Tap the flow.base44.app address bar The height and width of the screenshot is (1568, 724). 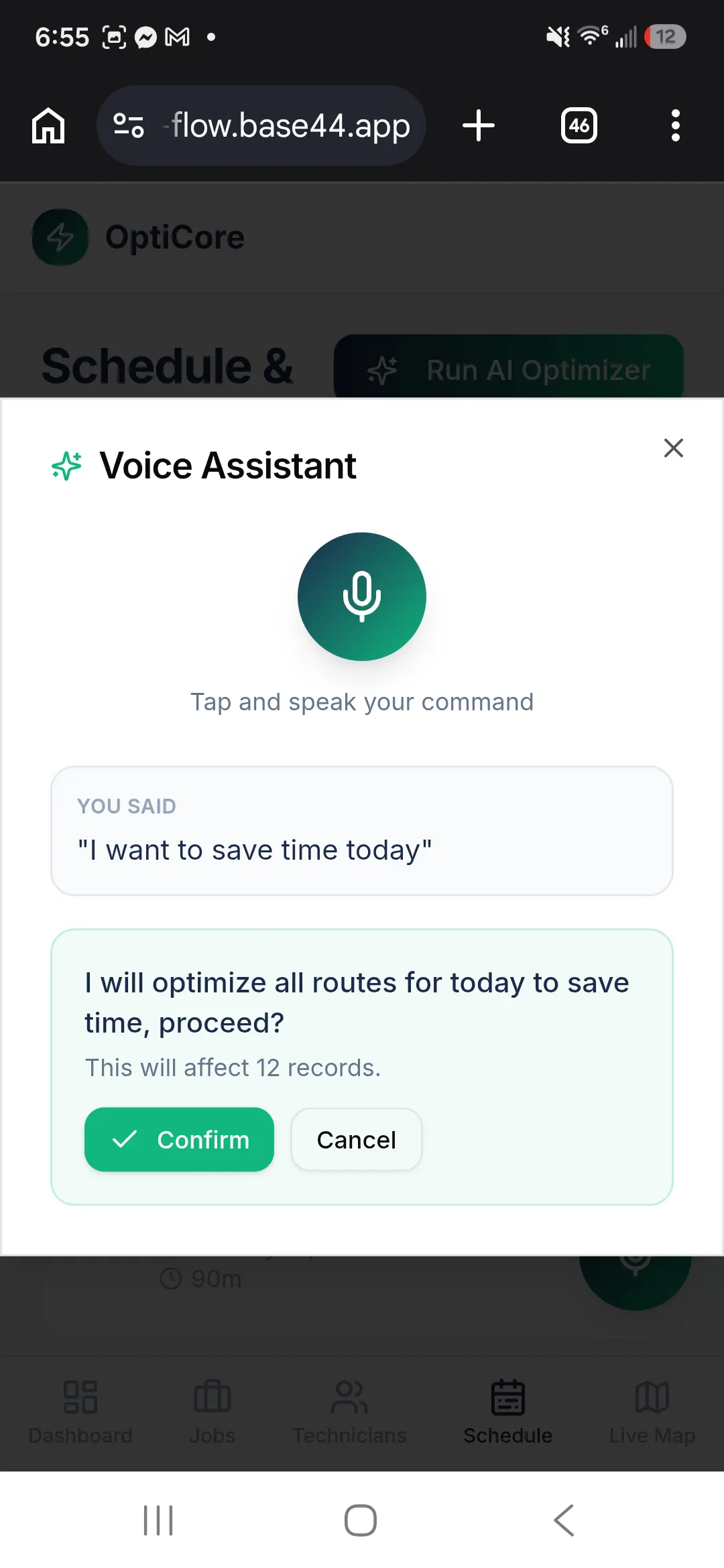click(x=261, y=125)
